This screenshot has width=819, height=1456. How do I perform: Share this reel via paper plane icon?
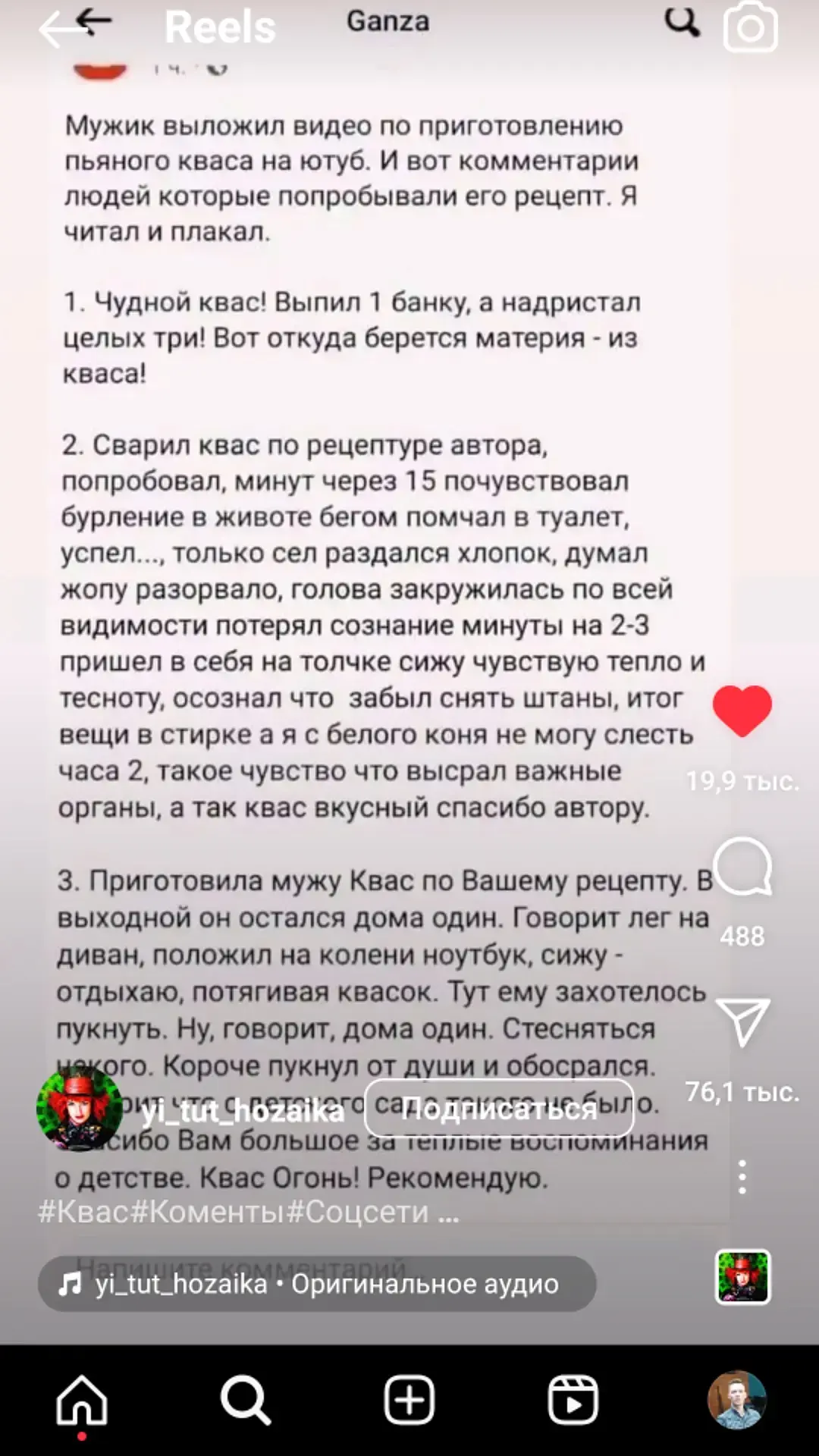(742, 1021)
